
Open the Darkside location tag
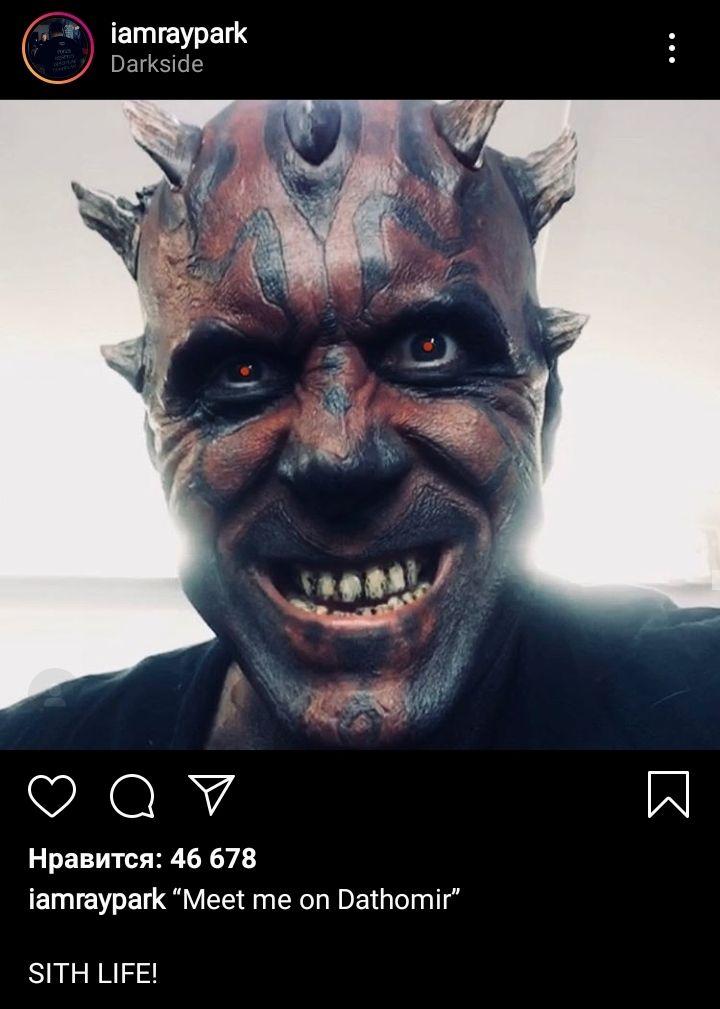[156, 64]
